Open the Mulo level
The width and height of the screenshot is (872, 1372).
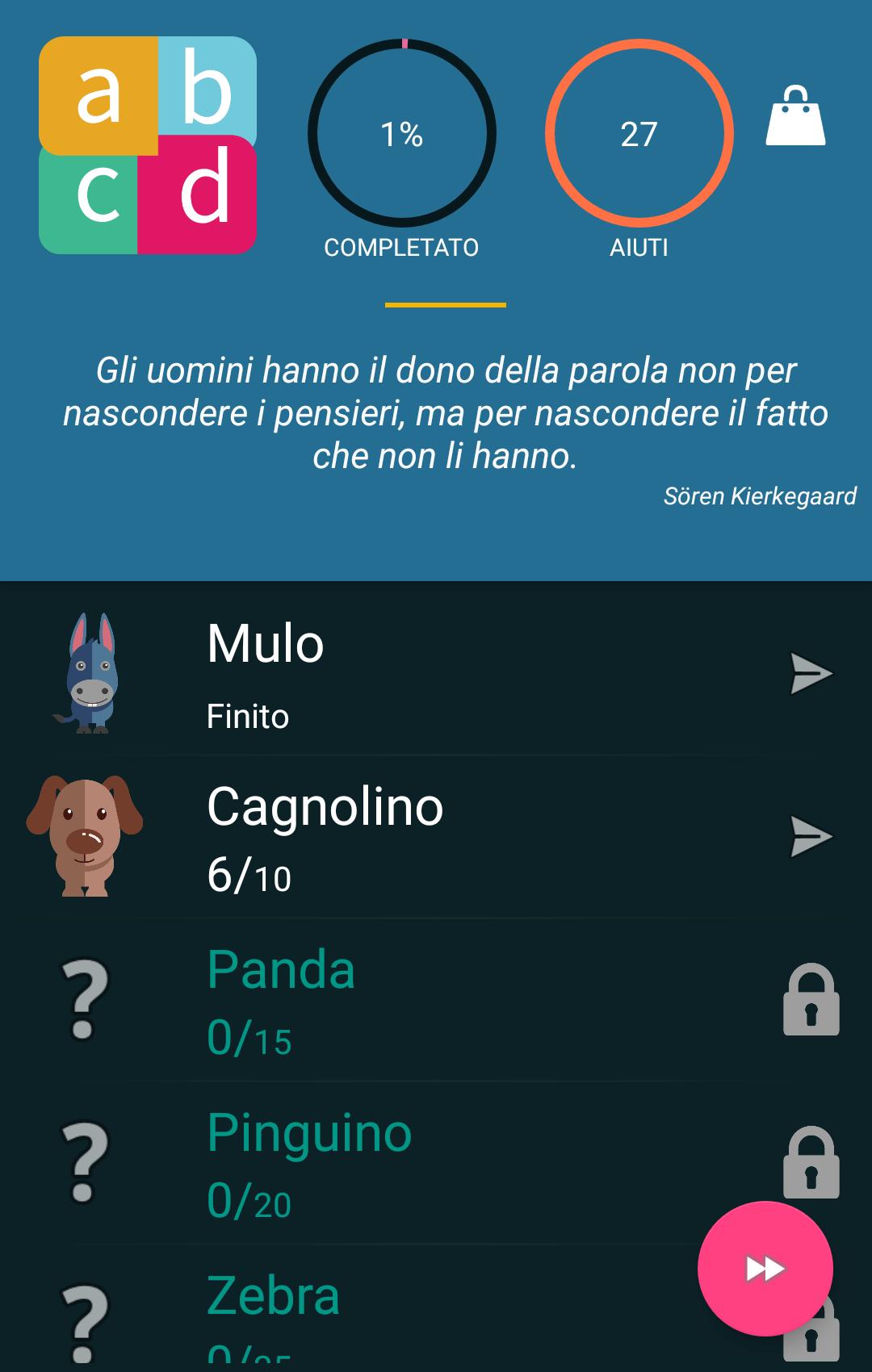pos(436,674)
